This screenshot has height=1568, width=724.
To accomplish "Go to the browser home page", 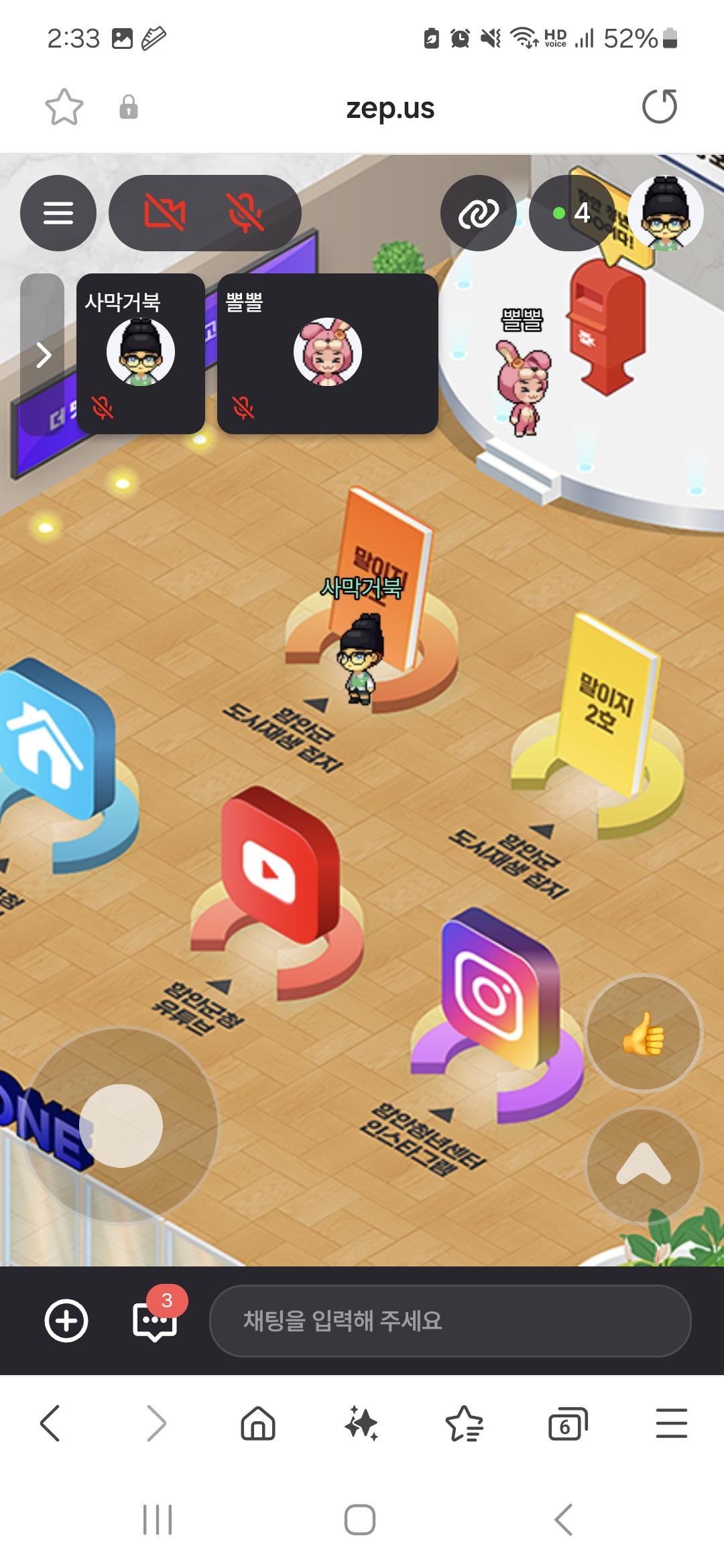I will coord(258,1424).
